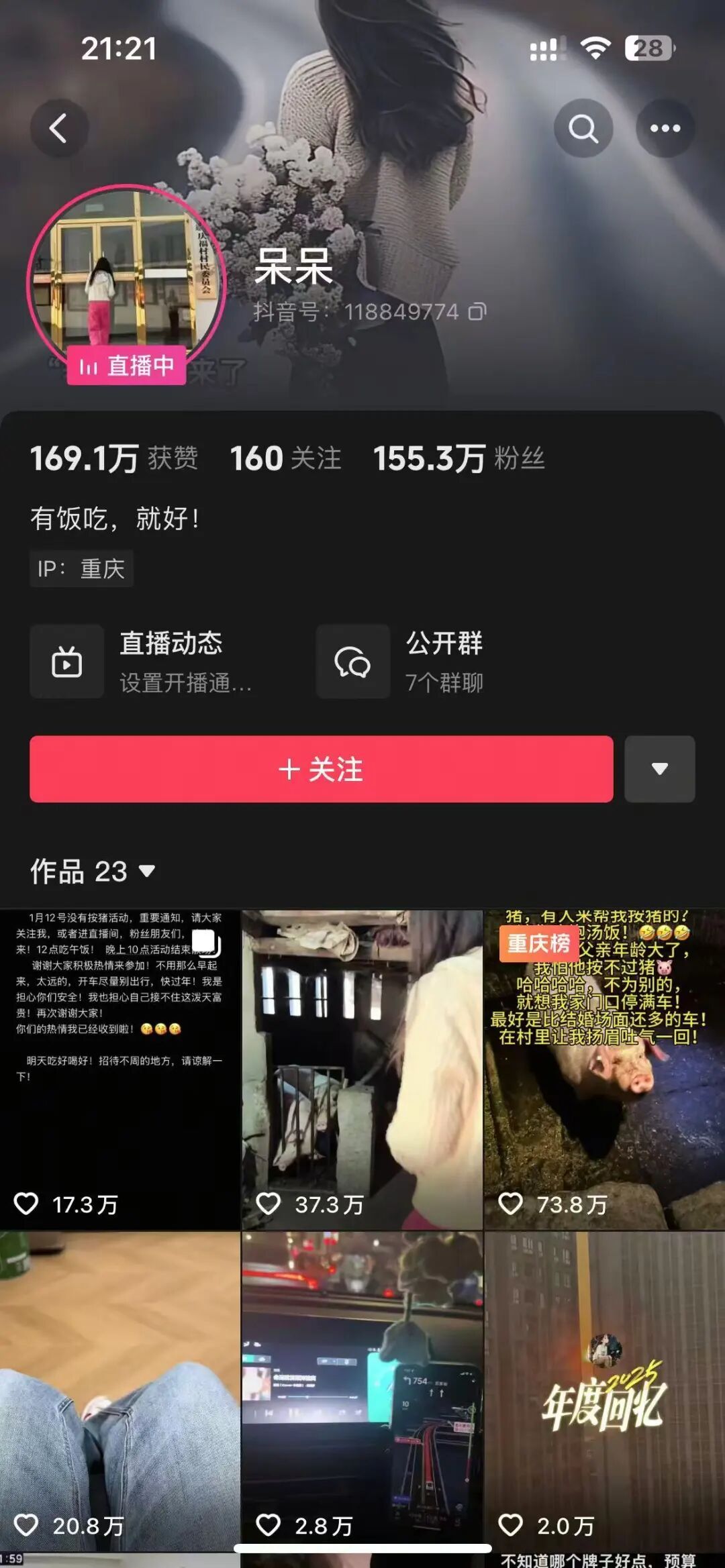Viewport: 725px width, 1568px height.
Task: Open 直播动态 via the TV icon
Action: click(x=66, y=661)
